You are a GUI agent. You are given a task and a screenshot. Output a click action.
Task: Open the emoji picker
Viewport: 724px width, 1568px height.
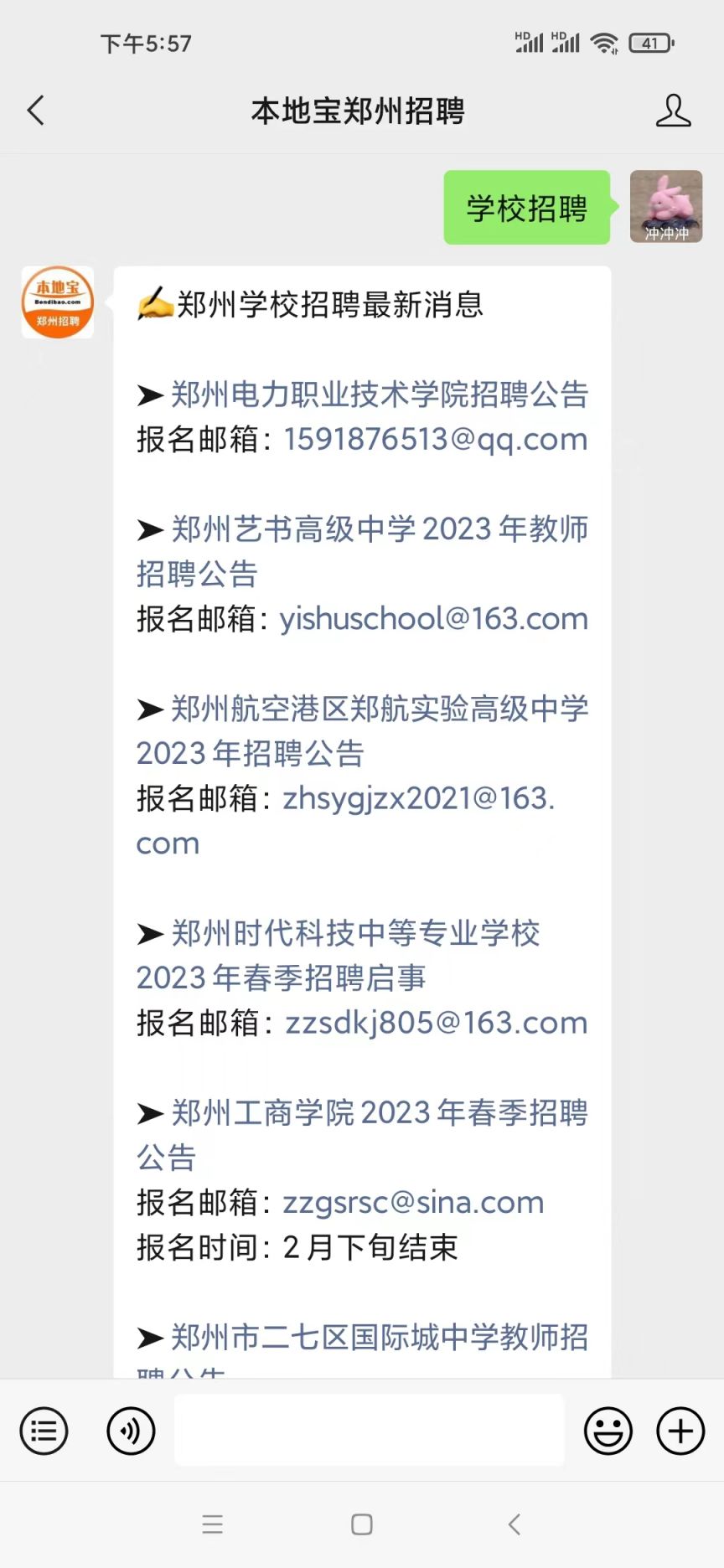coord(608,1431)
